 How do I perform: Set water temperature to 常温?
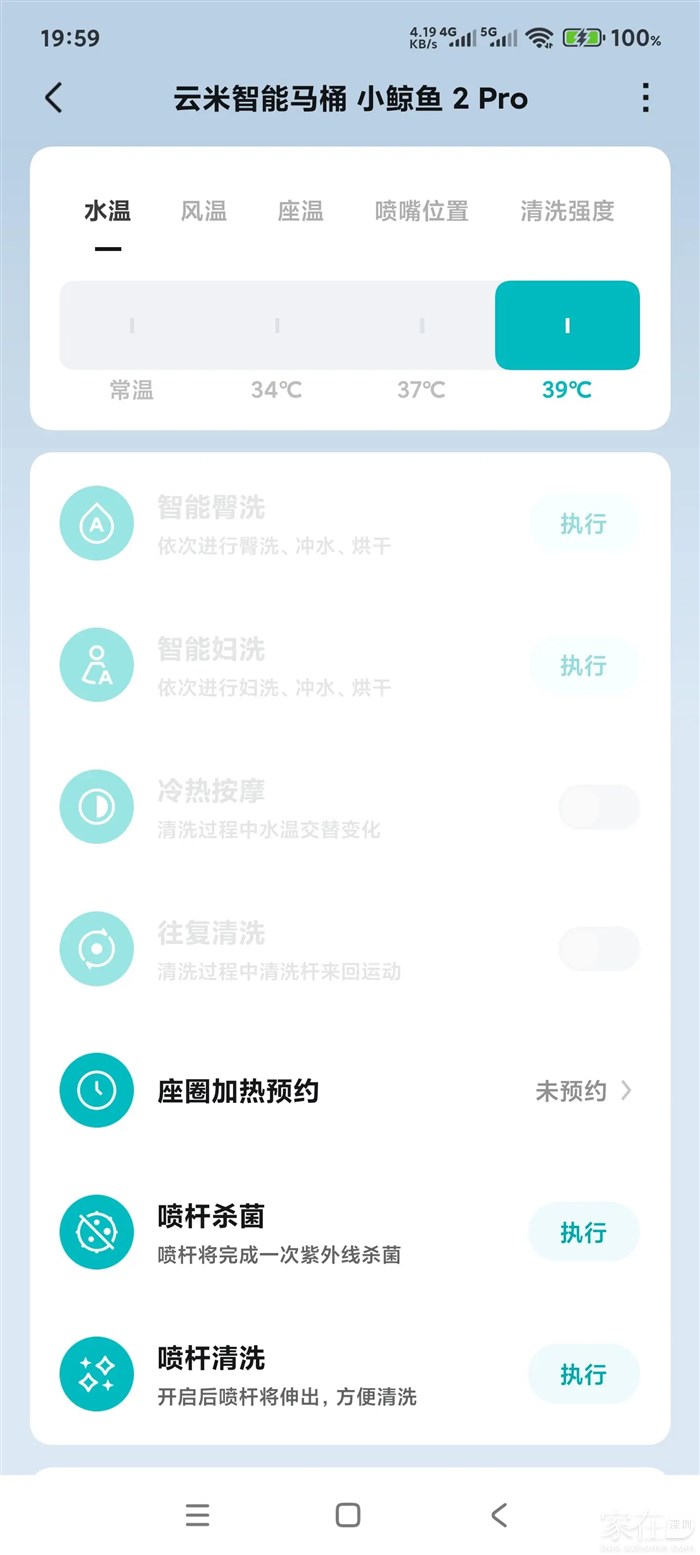132,326
